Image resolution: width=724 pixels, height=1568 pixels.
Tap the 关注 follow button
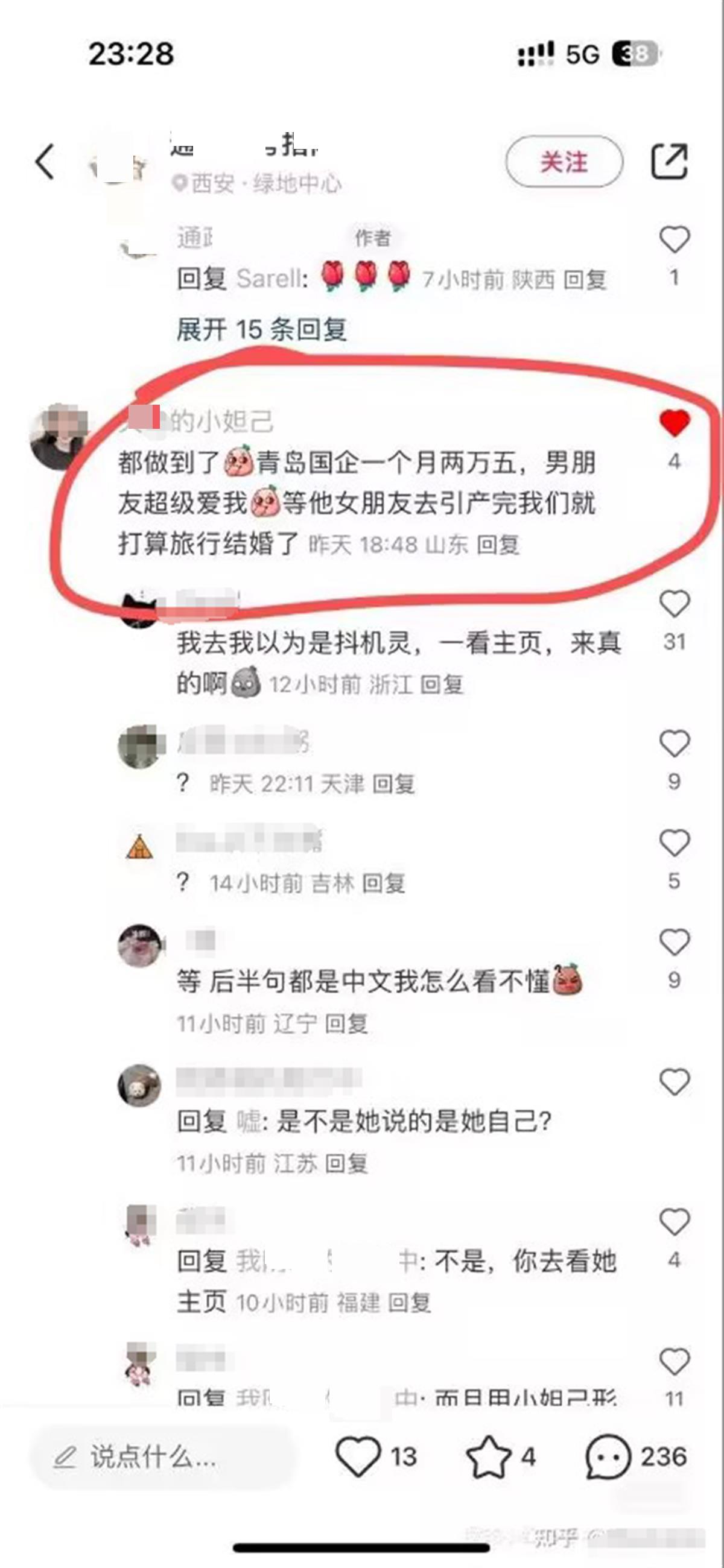pyautogui.click(x=564, y=162)
